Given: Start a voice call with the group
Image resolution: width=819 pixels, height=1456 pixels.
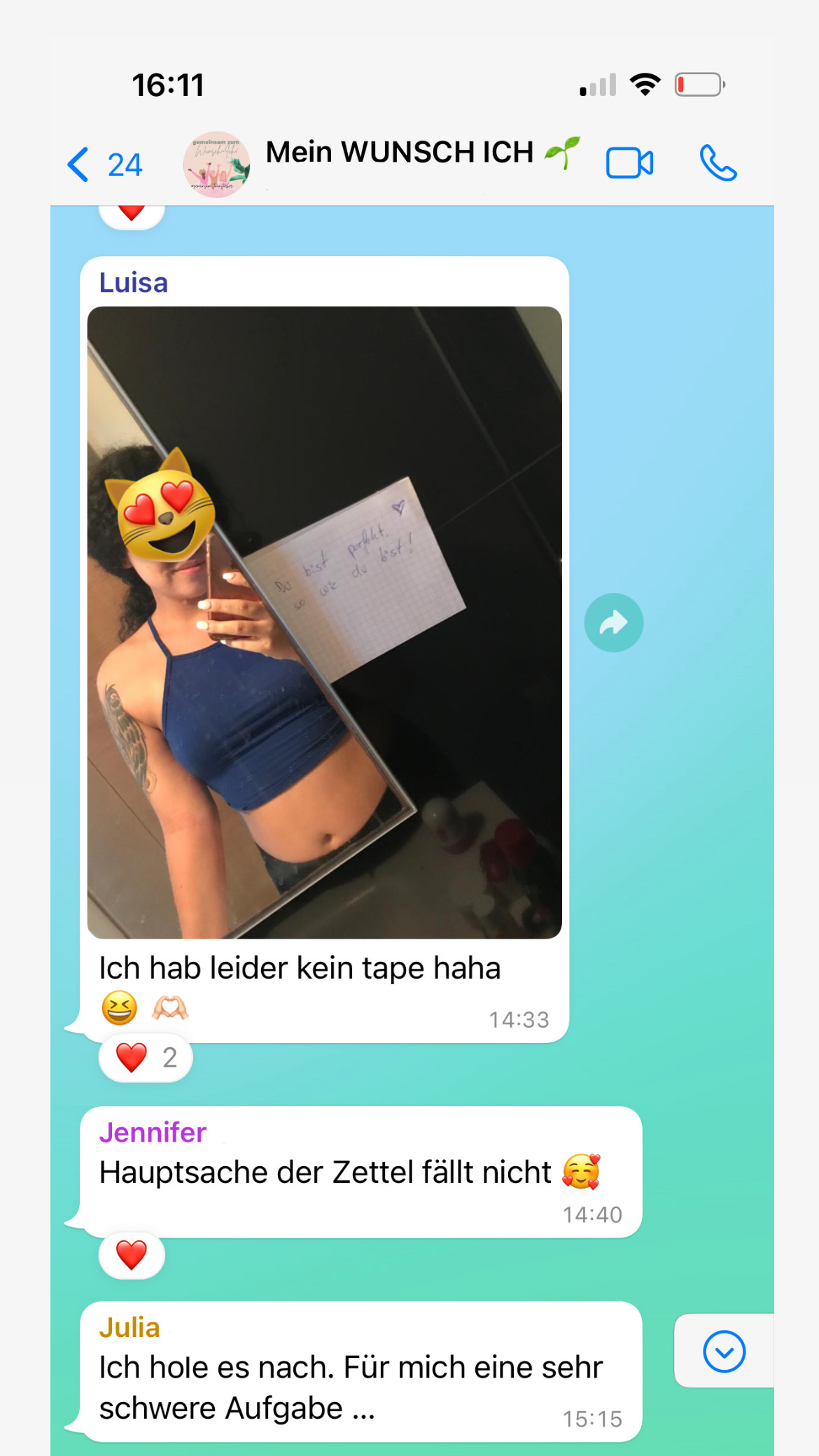Looking at the screenshot, I should pos(718,163).
